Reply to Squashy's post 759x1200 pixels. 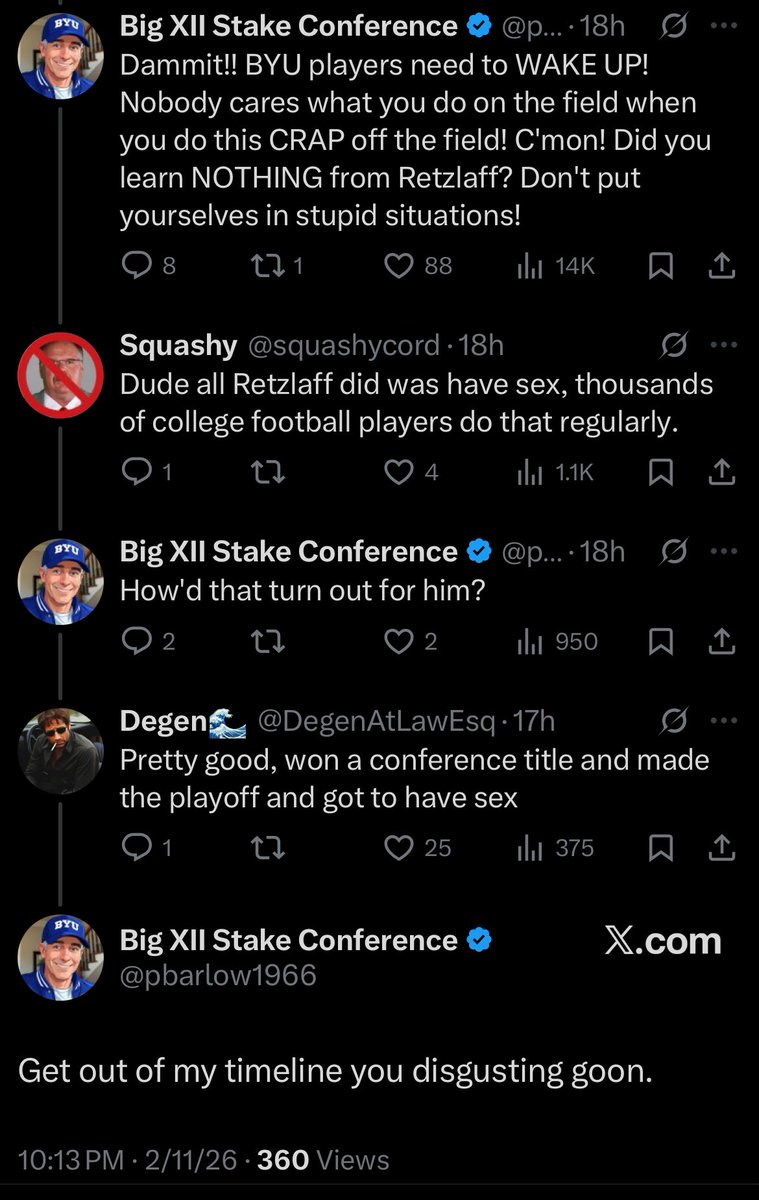[x=134, y=472]
